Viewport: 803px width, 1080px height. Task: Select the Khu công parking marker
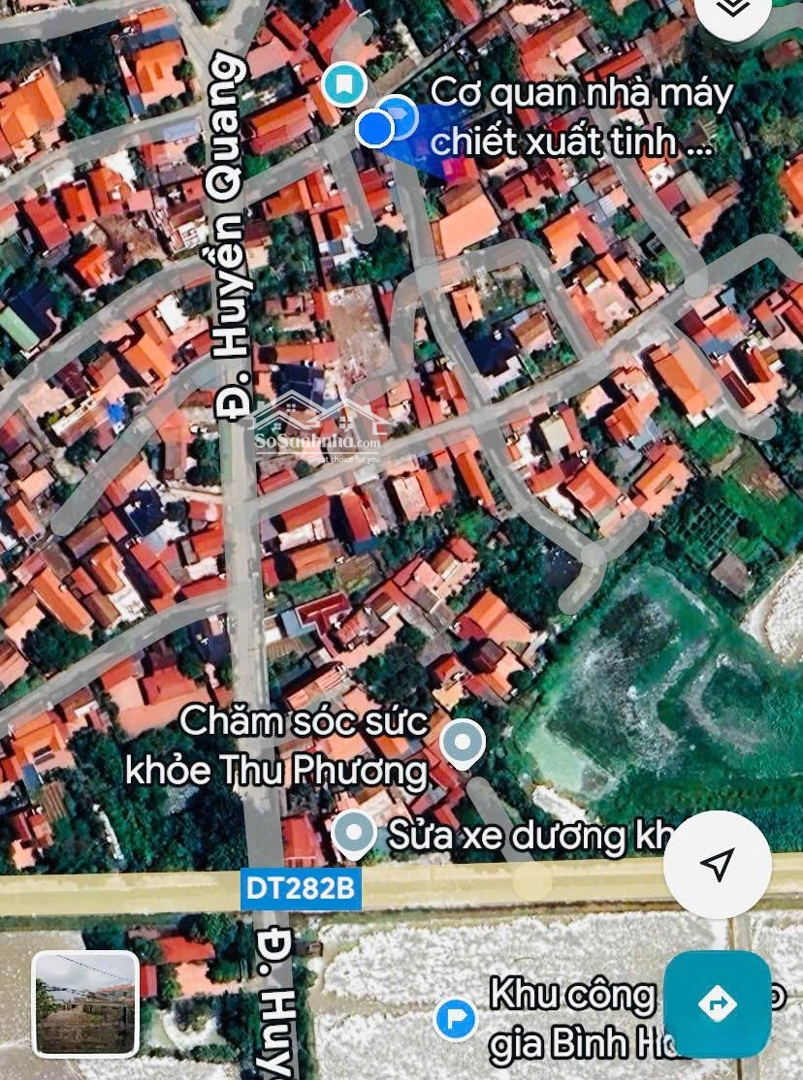click(456, 1019)
